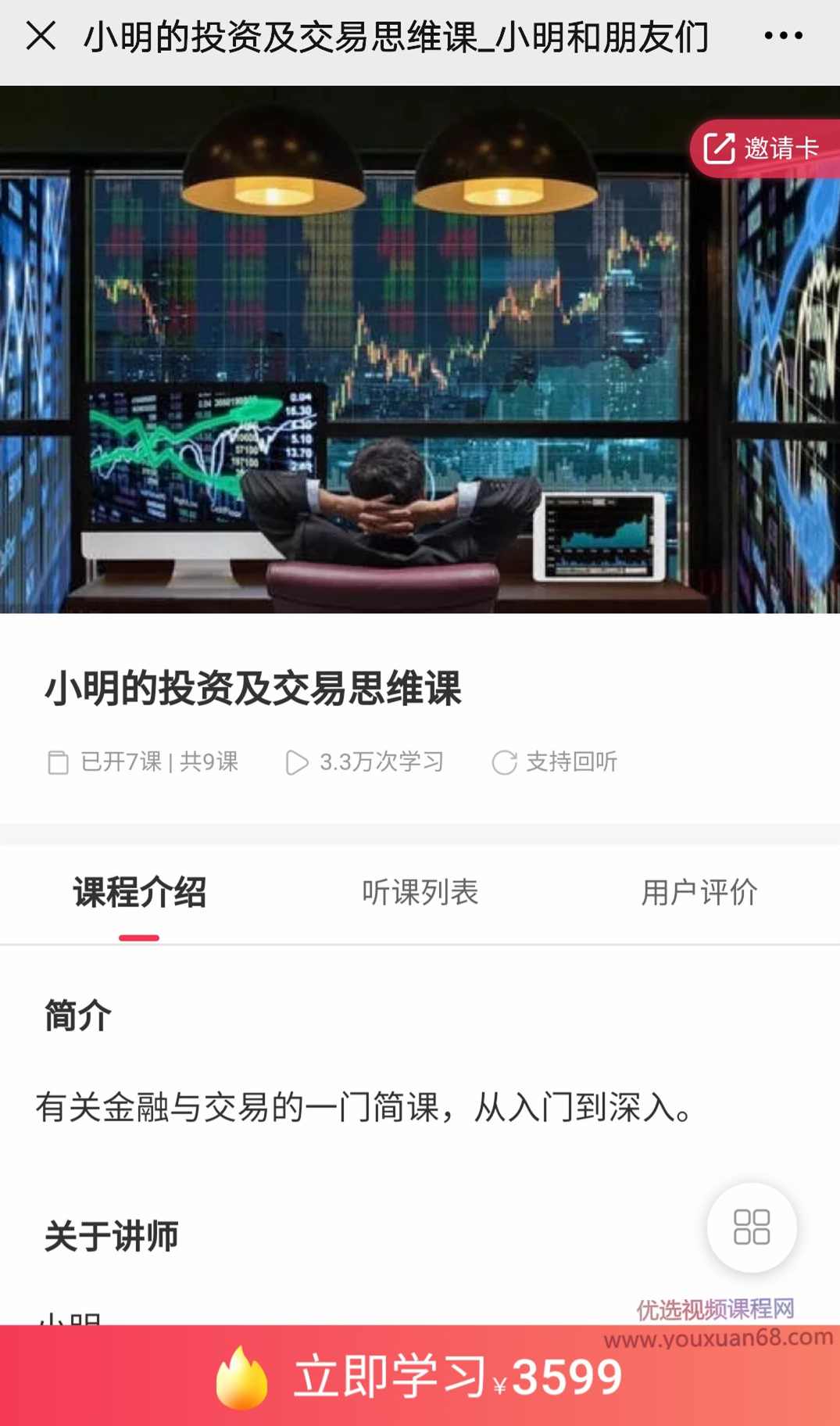This screenshot has width=840, height=1426.
Task: Click the play icon beside 3.3万次学习
Action: pos(297,762)
